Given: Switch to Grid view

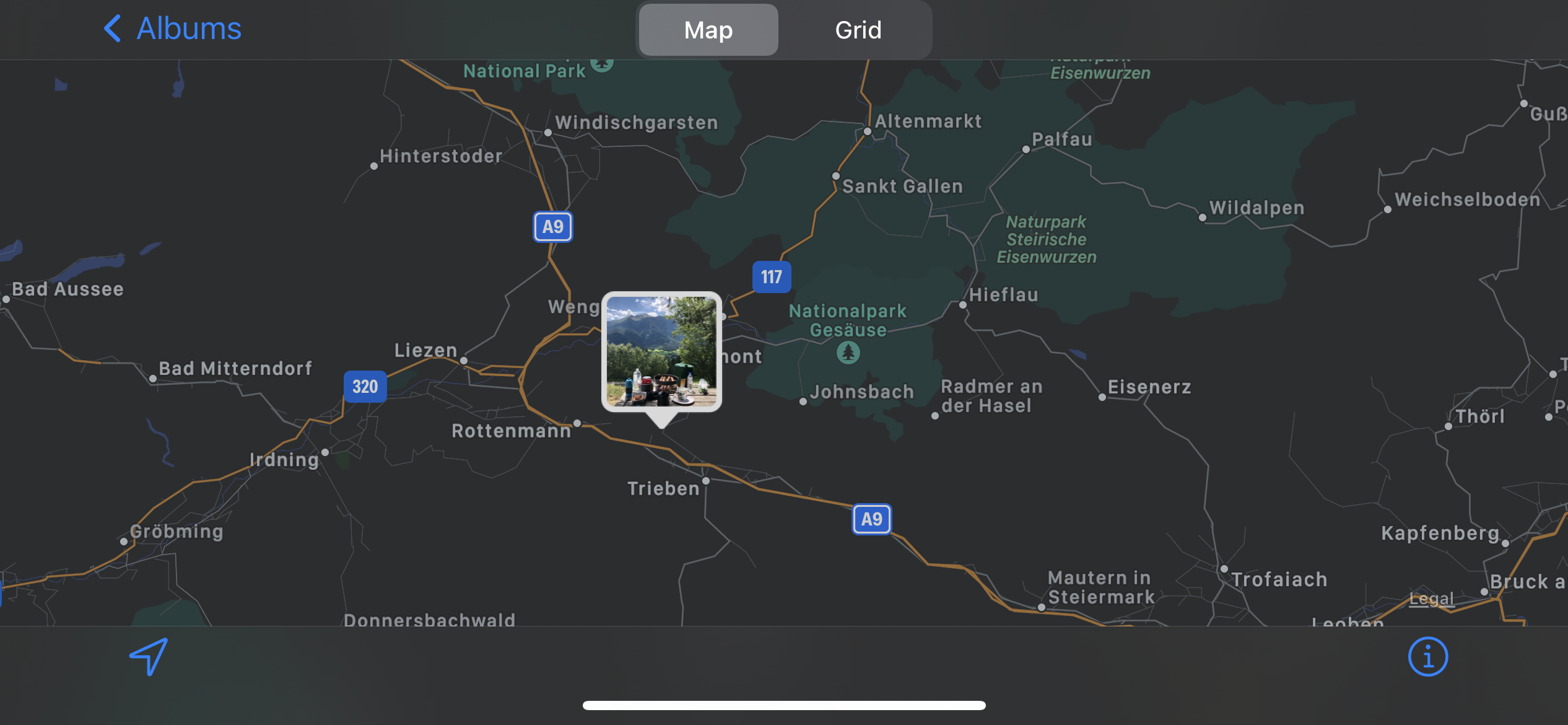Looking at the screenshot, I should pos(858,30).
